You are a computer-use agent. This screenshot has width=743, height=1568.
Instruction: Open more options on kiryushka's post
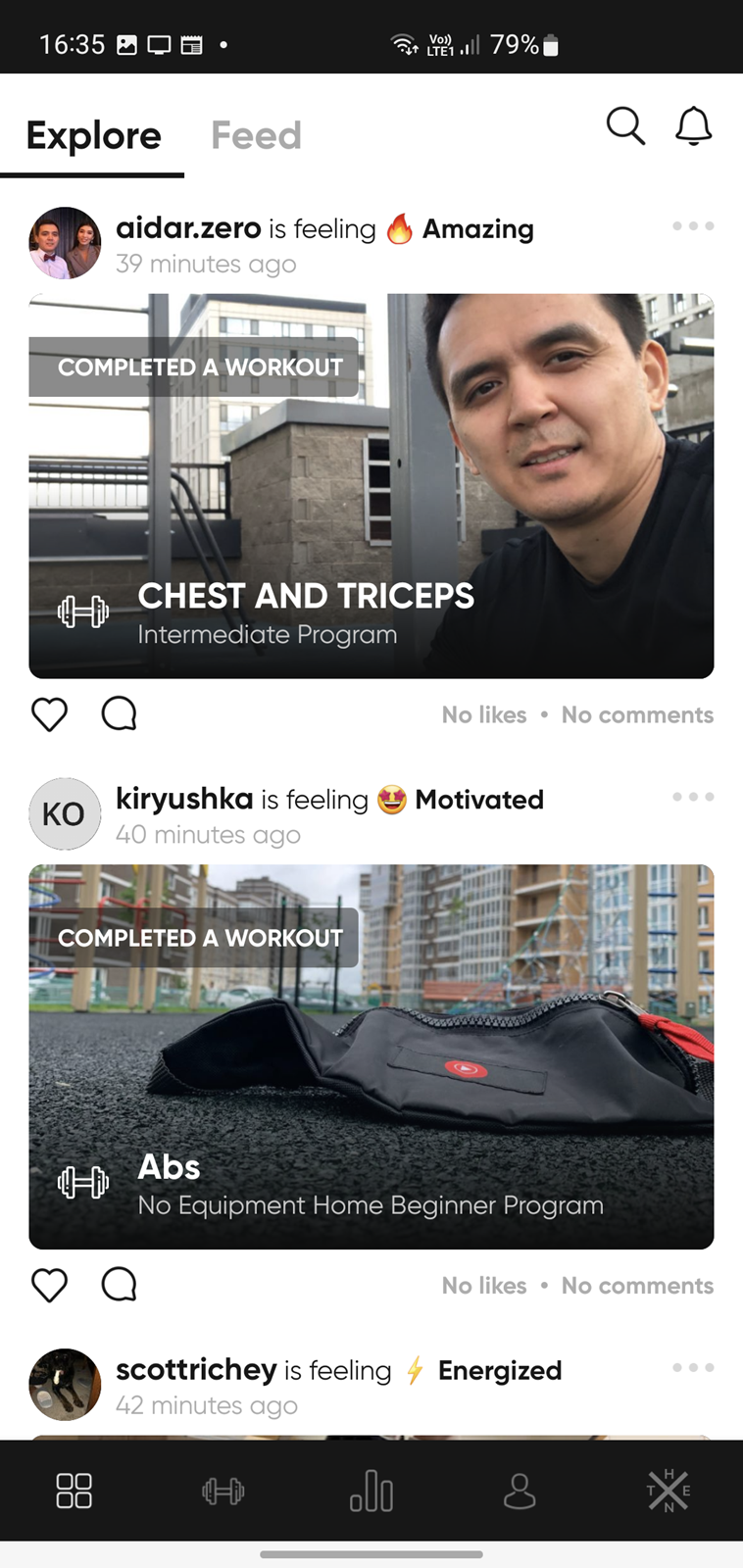(x=693, y=797)
